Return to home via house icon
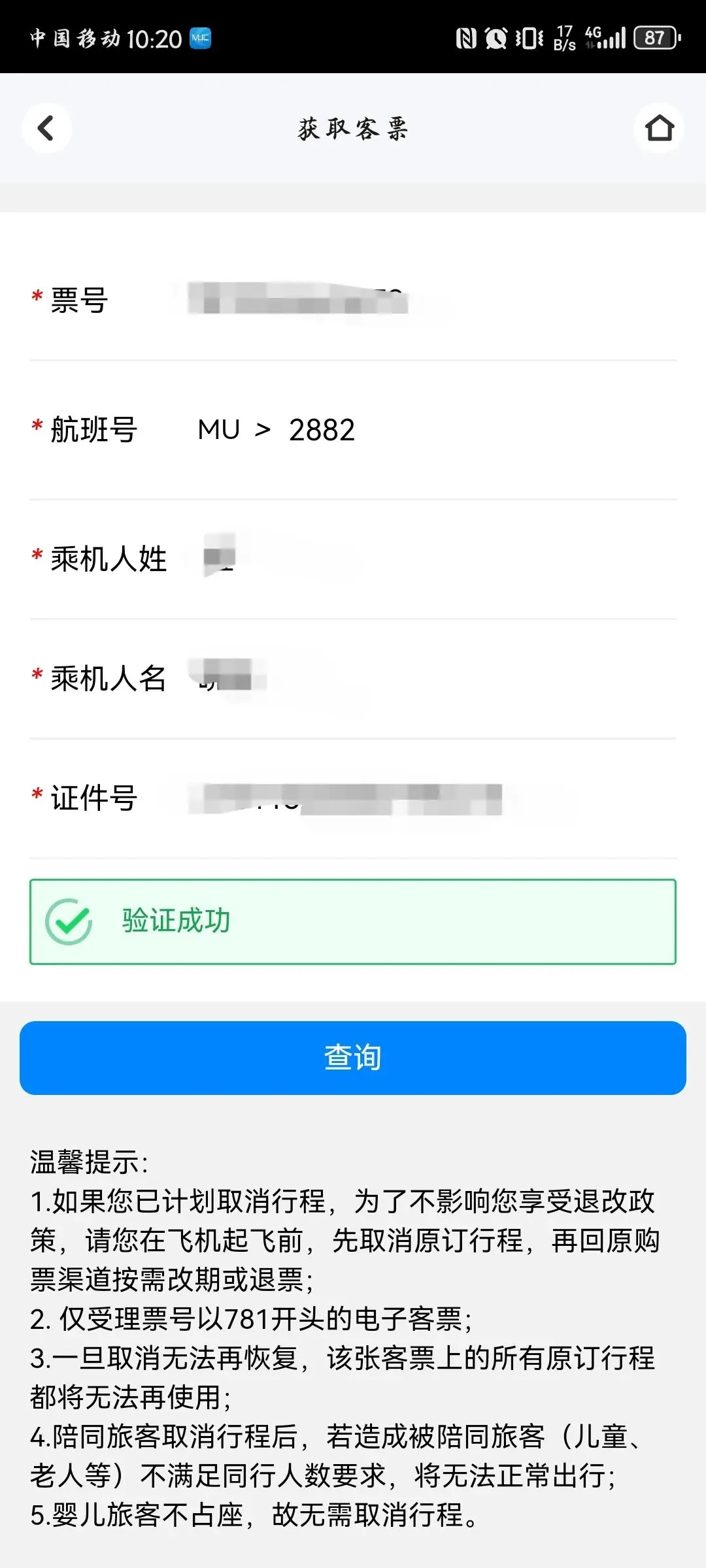This screenshot has width=706, height=1568. pyautogui.click(x=659, y=128)
